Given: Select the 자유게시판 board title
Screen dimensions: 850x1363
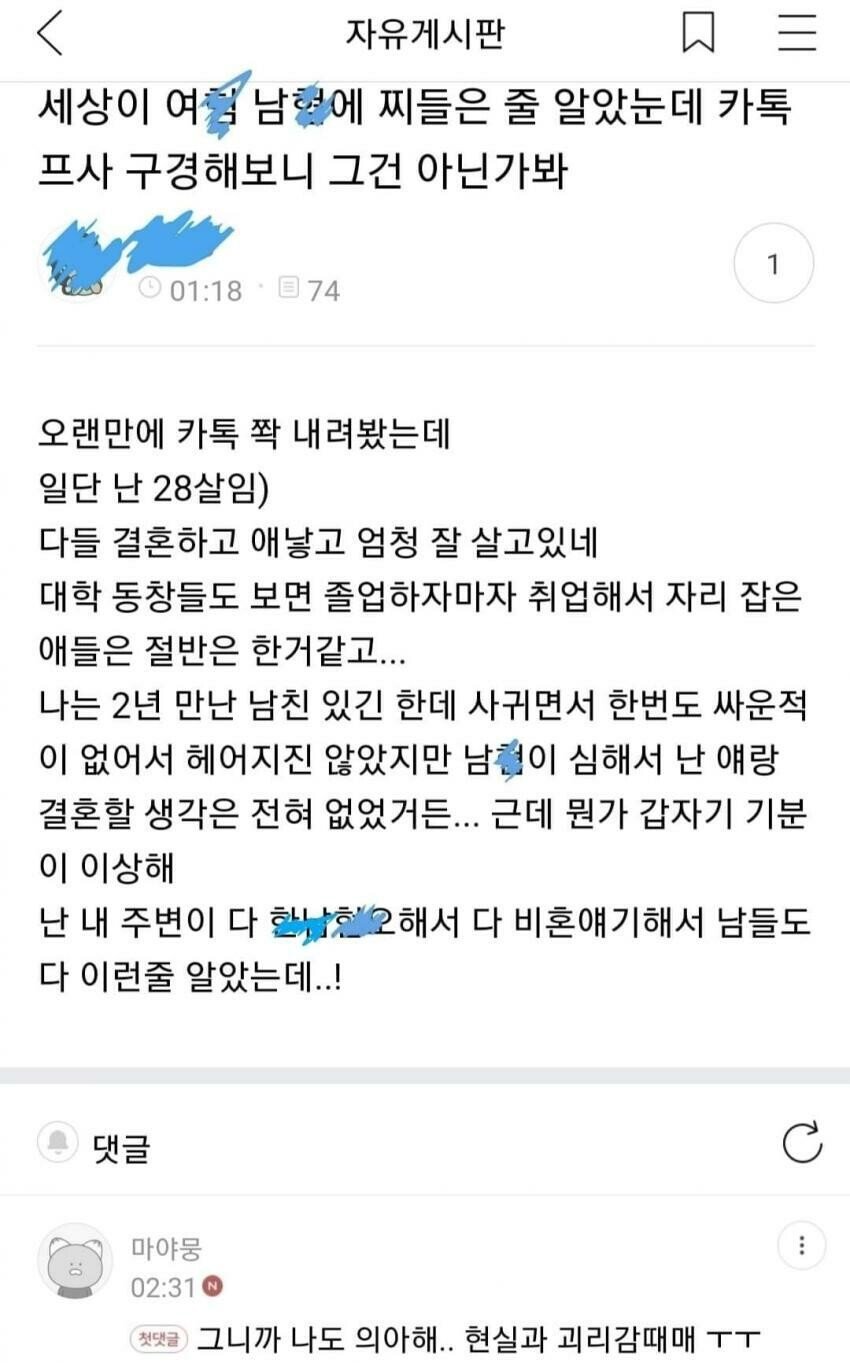Looking at the screenshot, I should coord(424,33).
